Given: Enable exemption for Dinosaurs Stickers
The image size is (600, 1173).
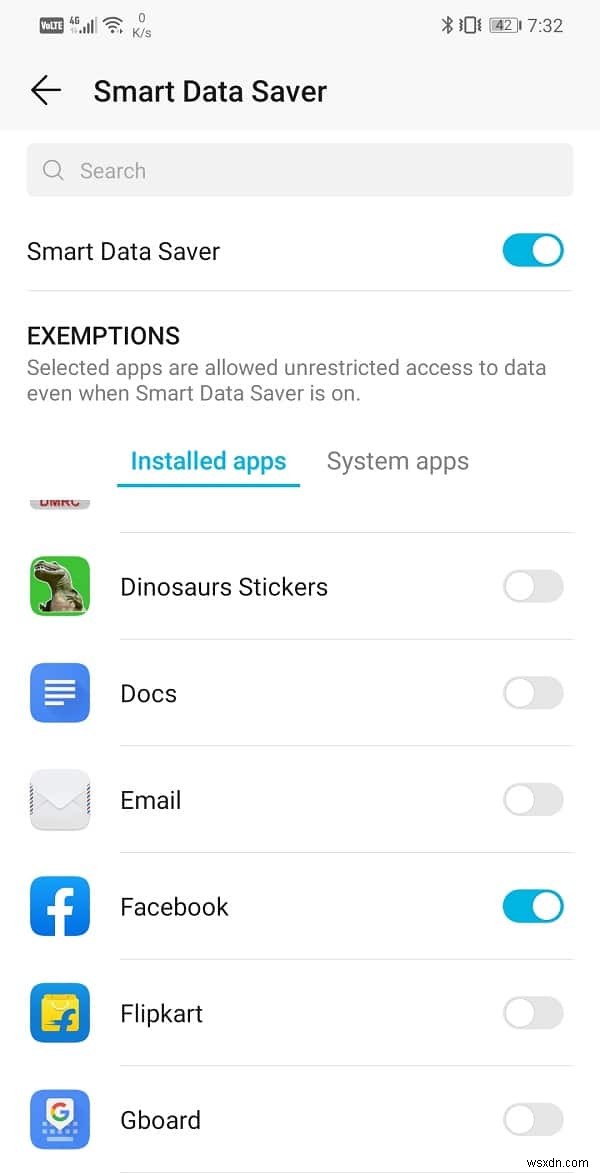Looking at the screenshot, I should 533,587.
